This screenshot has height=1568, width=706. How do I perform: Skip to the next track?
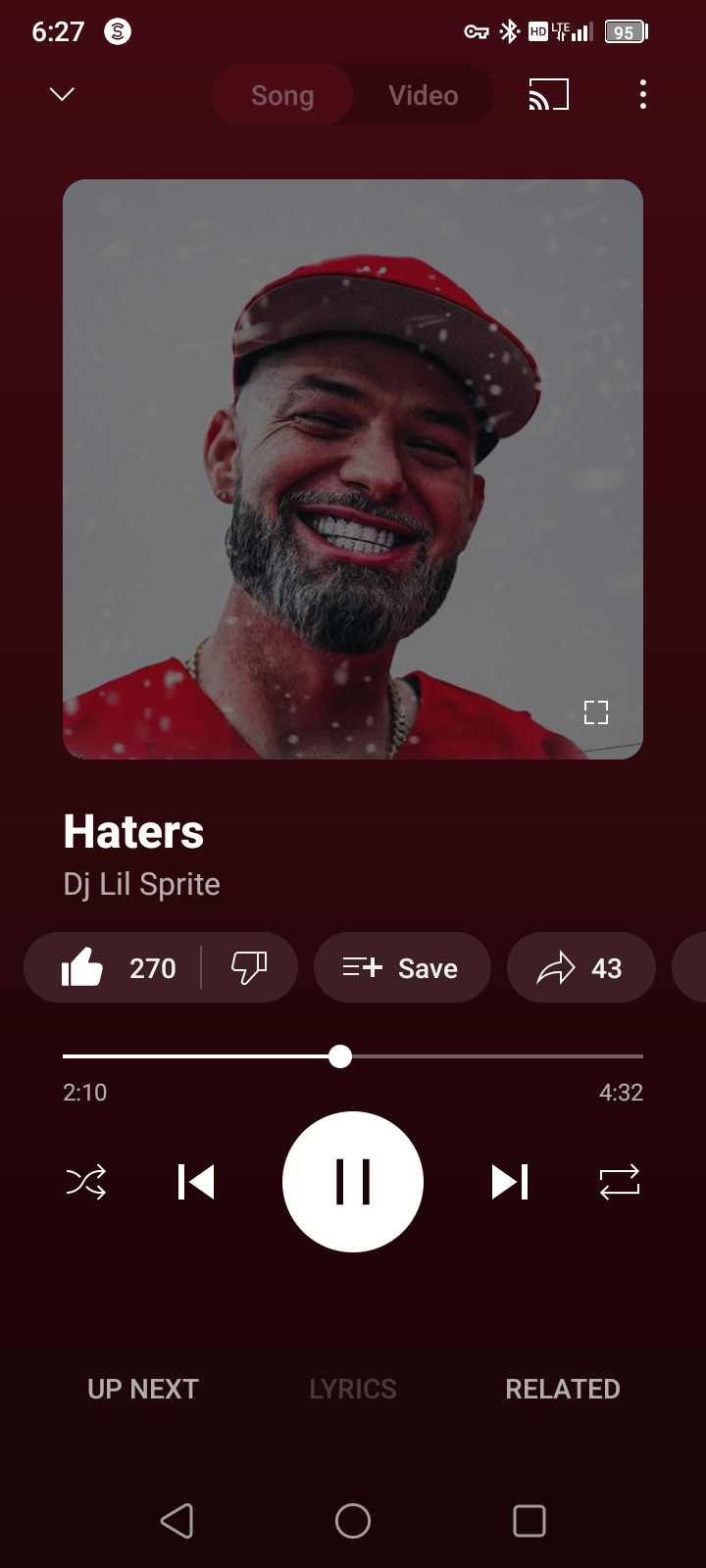pyautogui.click(x=510, y=1182)
